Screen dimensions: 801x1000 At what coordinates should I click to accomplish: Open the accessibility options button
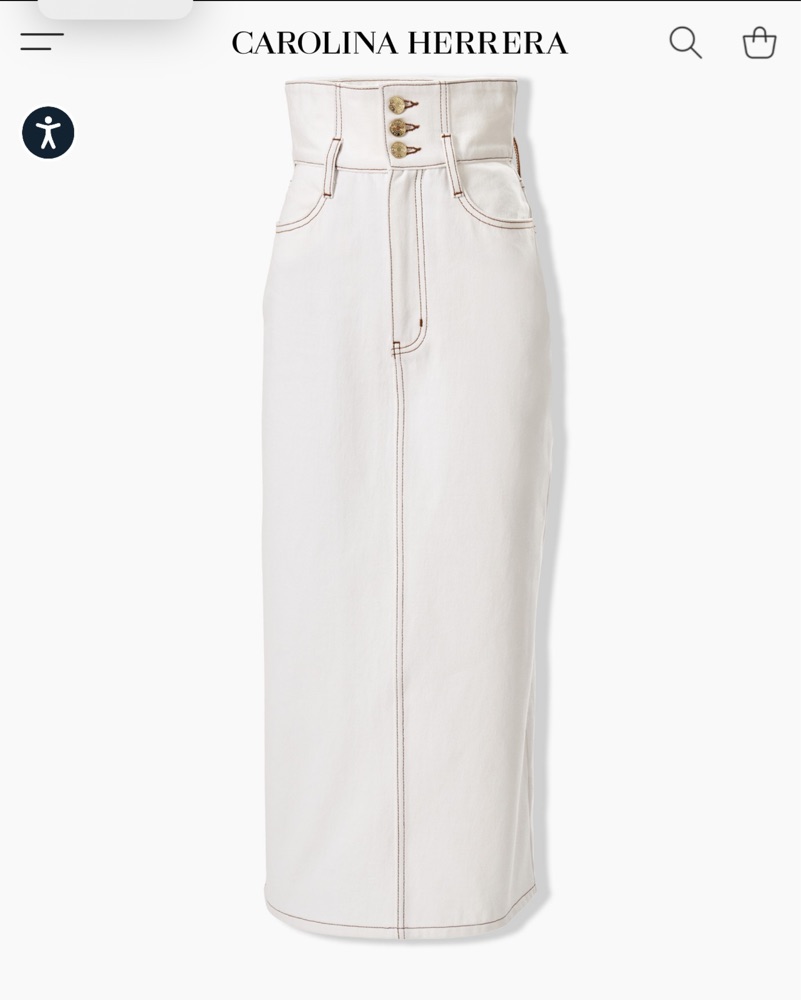(48, 133)
